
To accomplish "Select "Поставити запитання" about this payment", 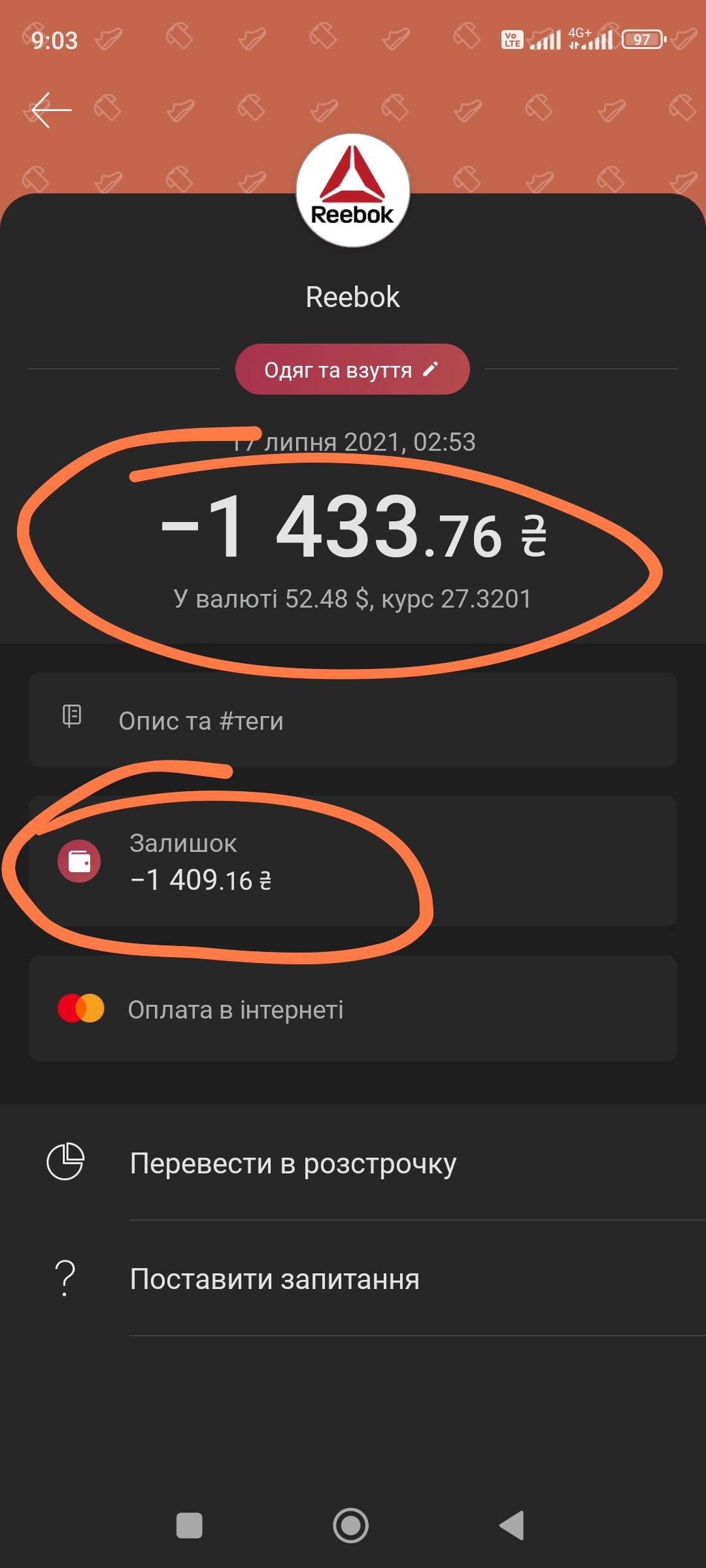I will (353, 1279).
